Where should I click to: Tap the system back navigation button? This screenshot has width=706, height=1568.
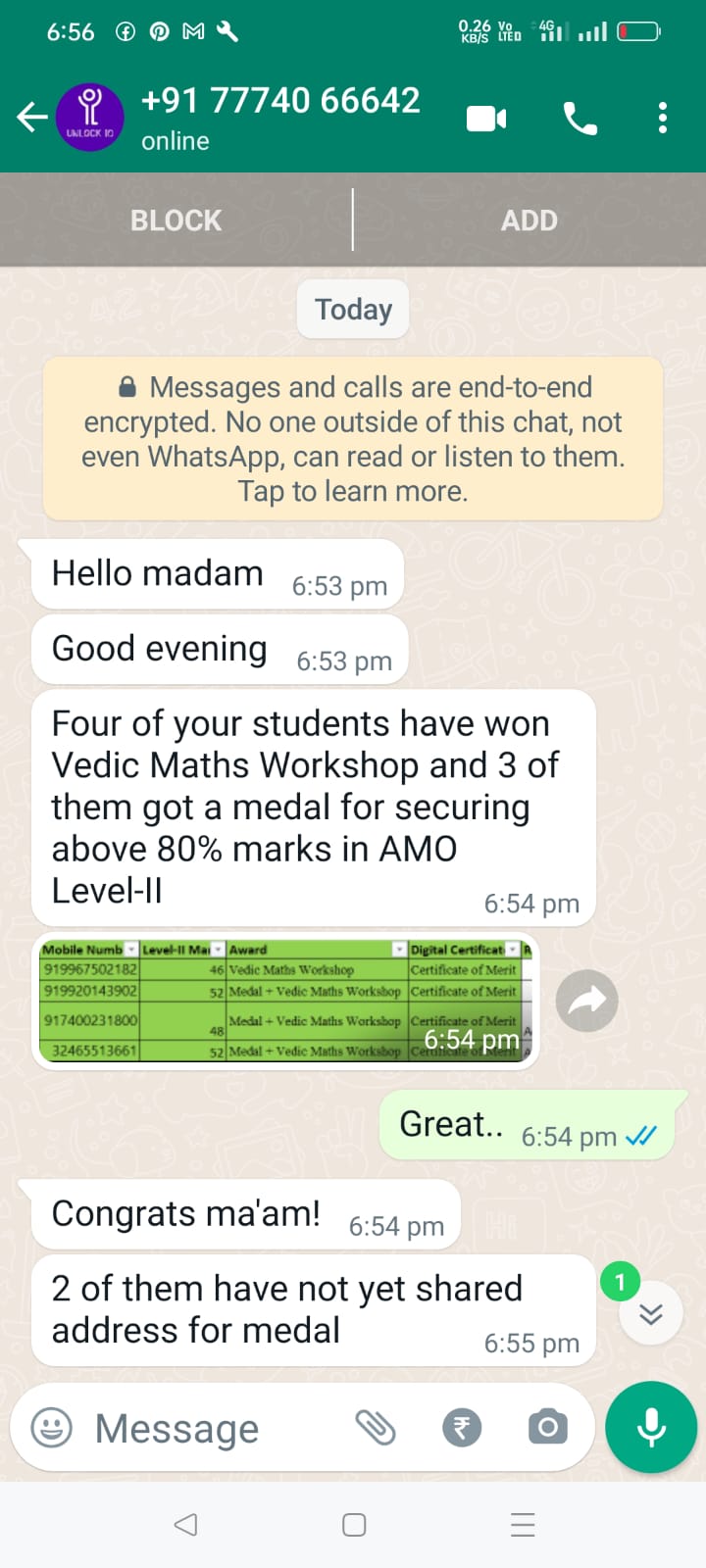185,1525
